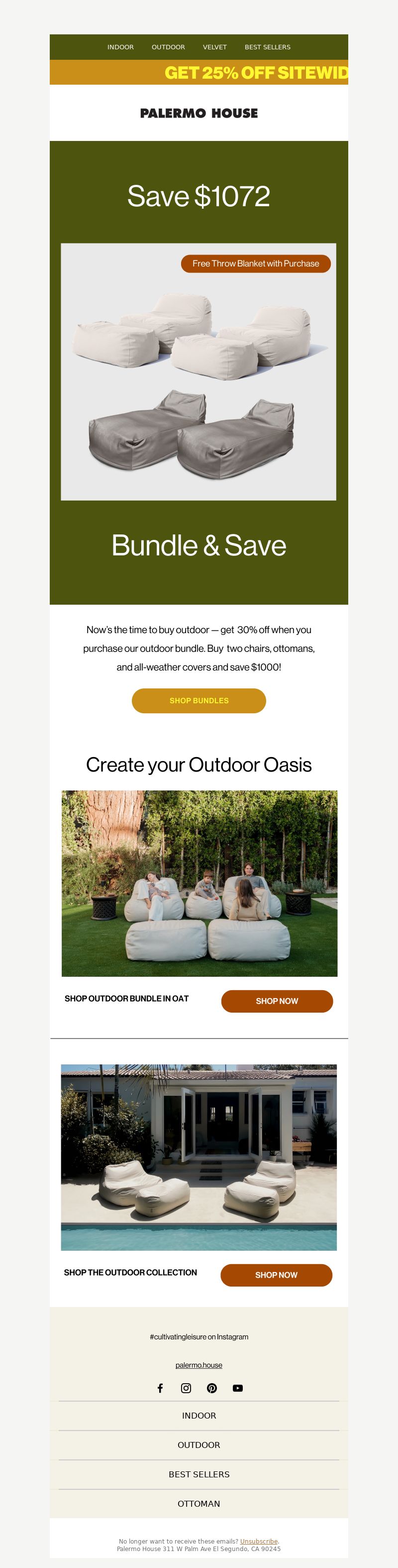Choose Outdoor in the footer menu
This screenshot has height=1568, width=398.
pos(199,1444)
